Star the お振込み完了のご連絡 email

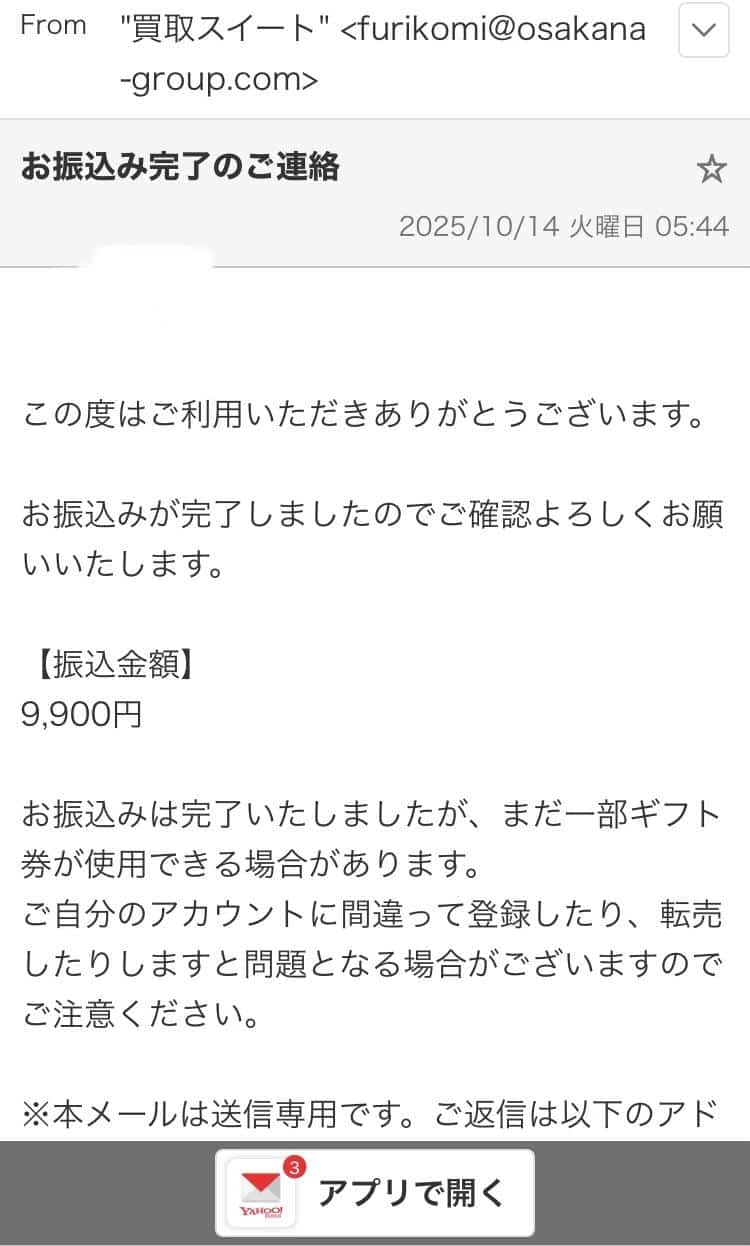[711, 169]
